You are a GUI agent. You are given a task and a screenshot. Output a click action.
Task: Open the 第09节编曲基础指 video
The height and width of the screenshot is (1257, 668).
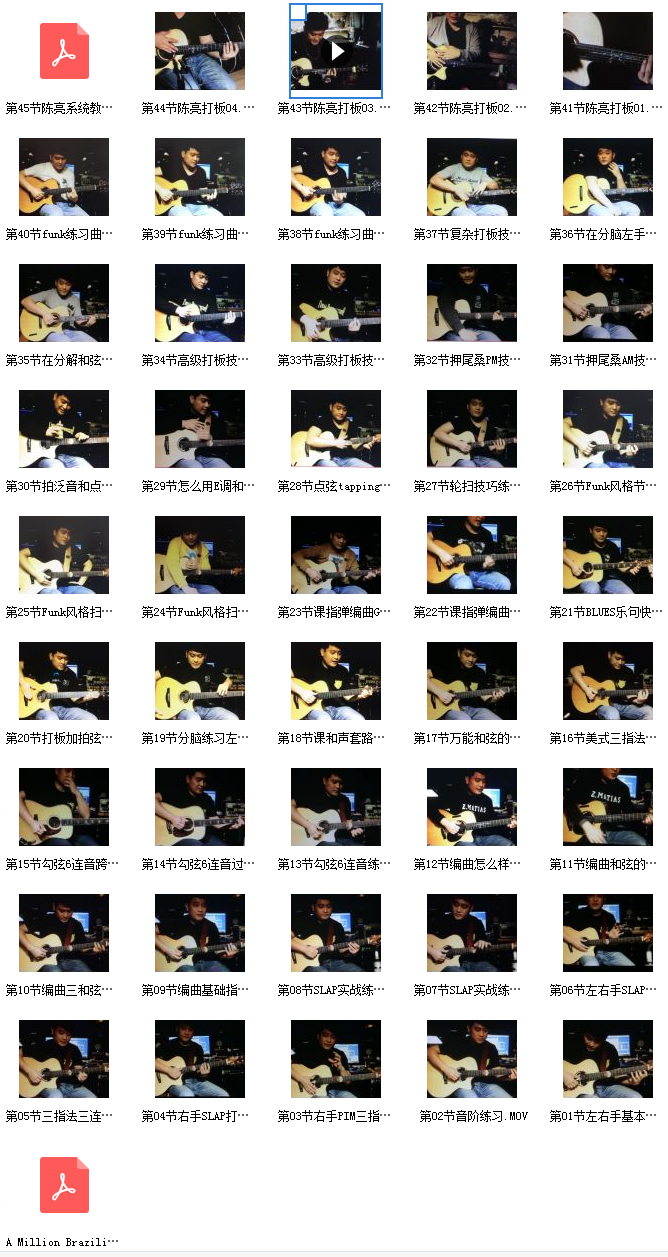click(x=200, y=933)
